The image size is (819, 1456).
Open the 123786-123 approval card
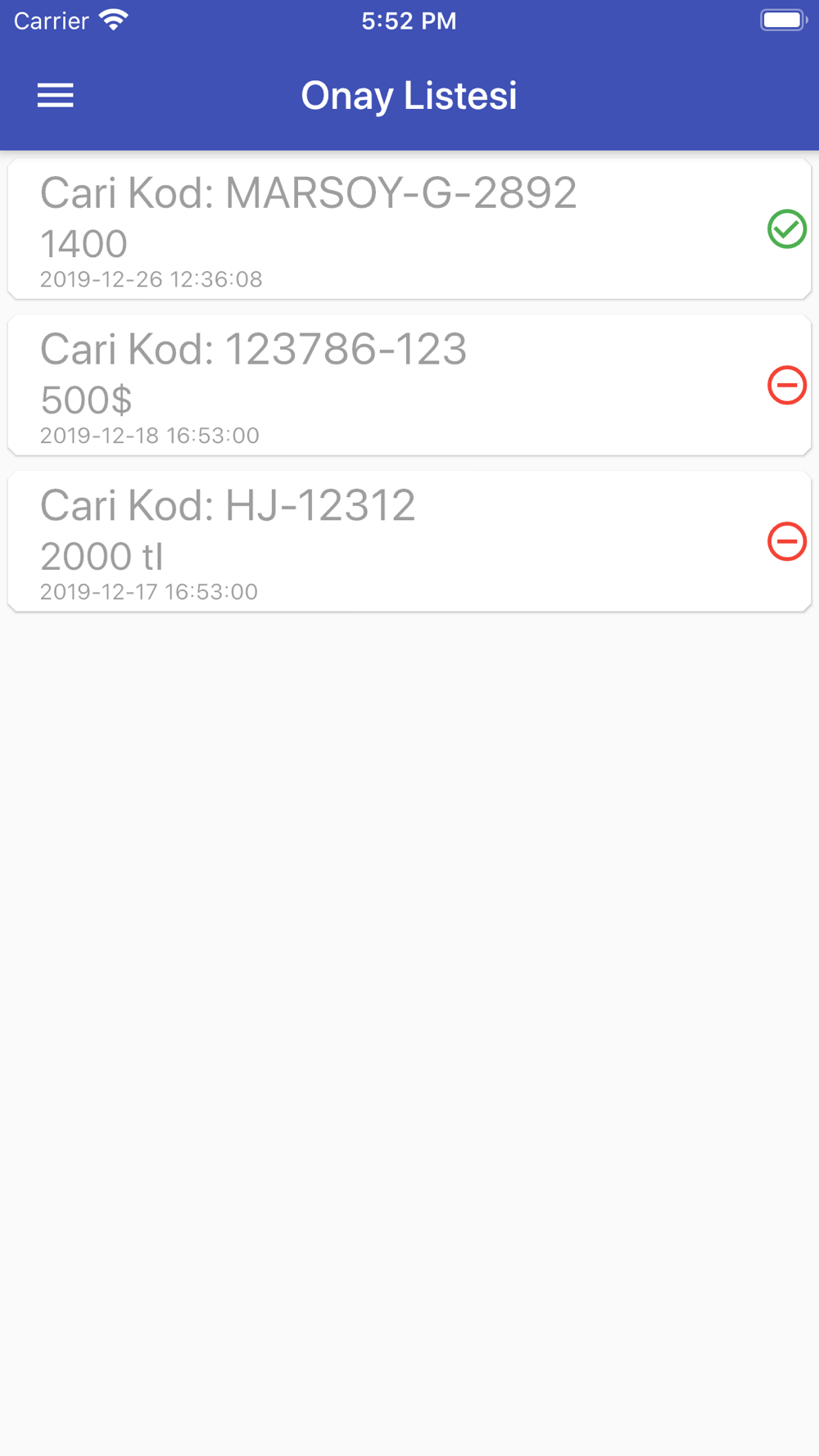pyautogui.click(x=409, y=385)
